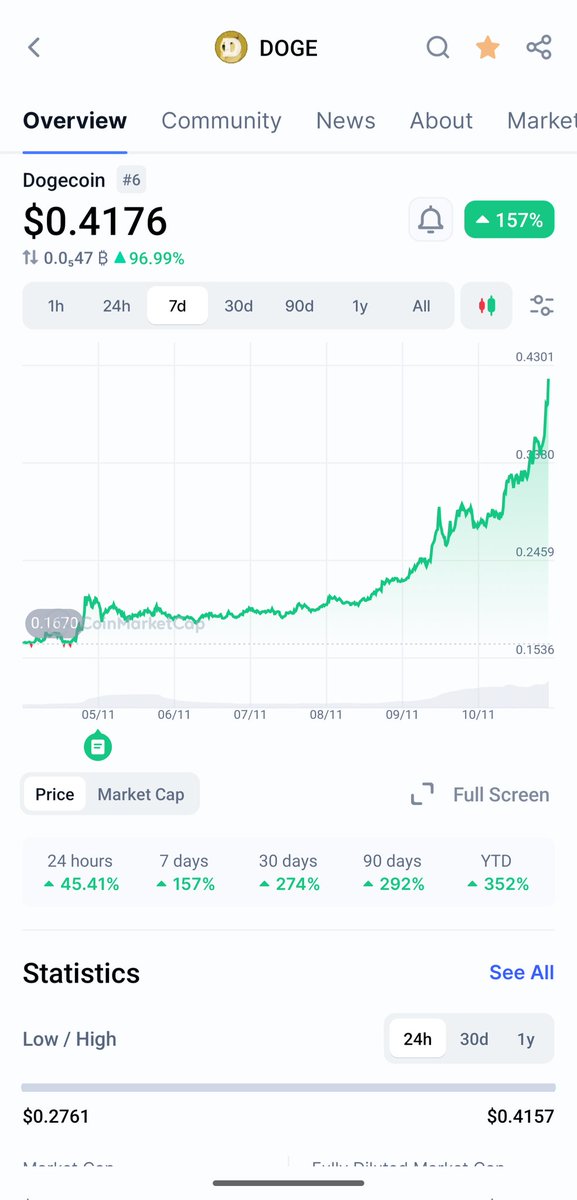This screenshot has width=577, height=1200.
Task: Open the About tab
Action: pyautogui.click(x=441, y=121)
